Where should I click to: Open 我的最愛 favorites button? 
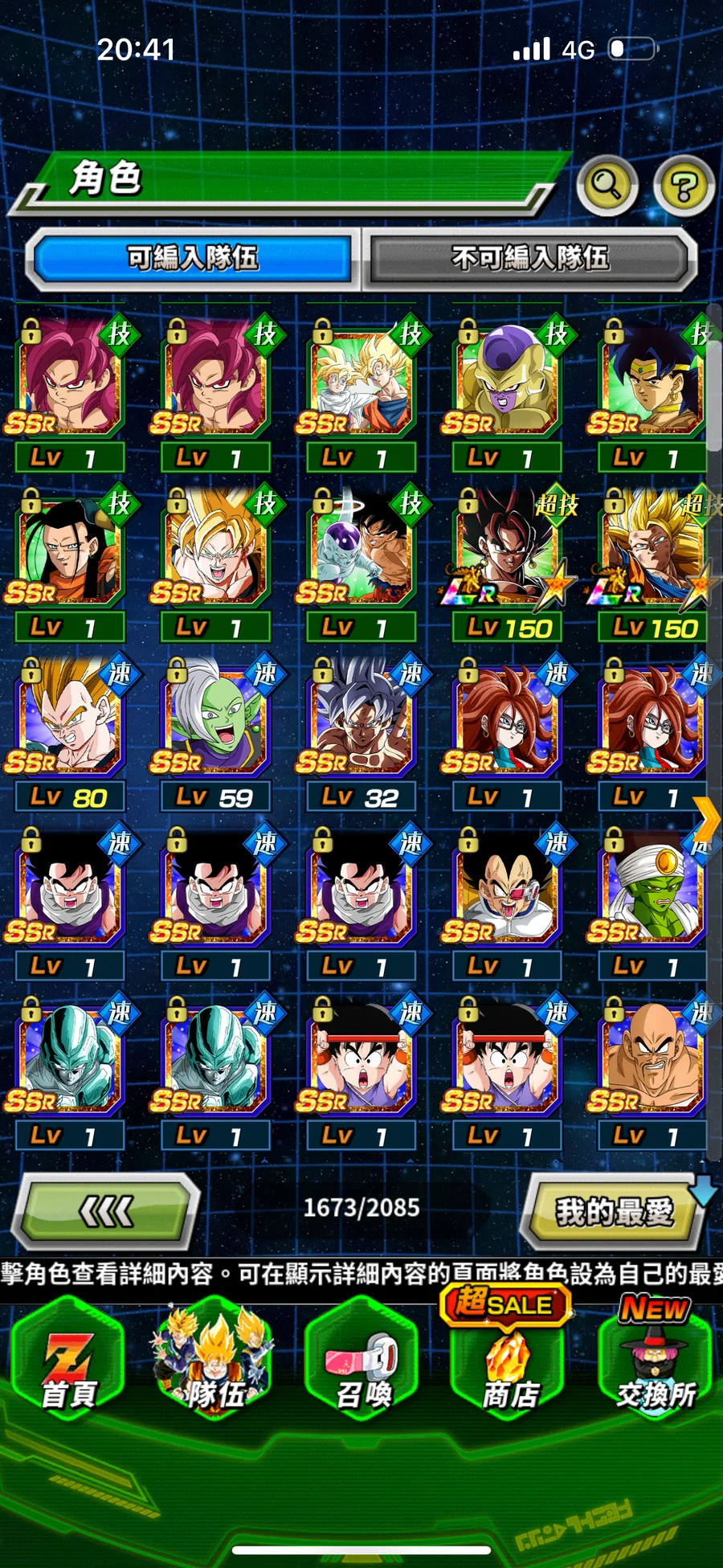tap(613, 1211)
